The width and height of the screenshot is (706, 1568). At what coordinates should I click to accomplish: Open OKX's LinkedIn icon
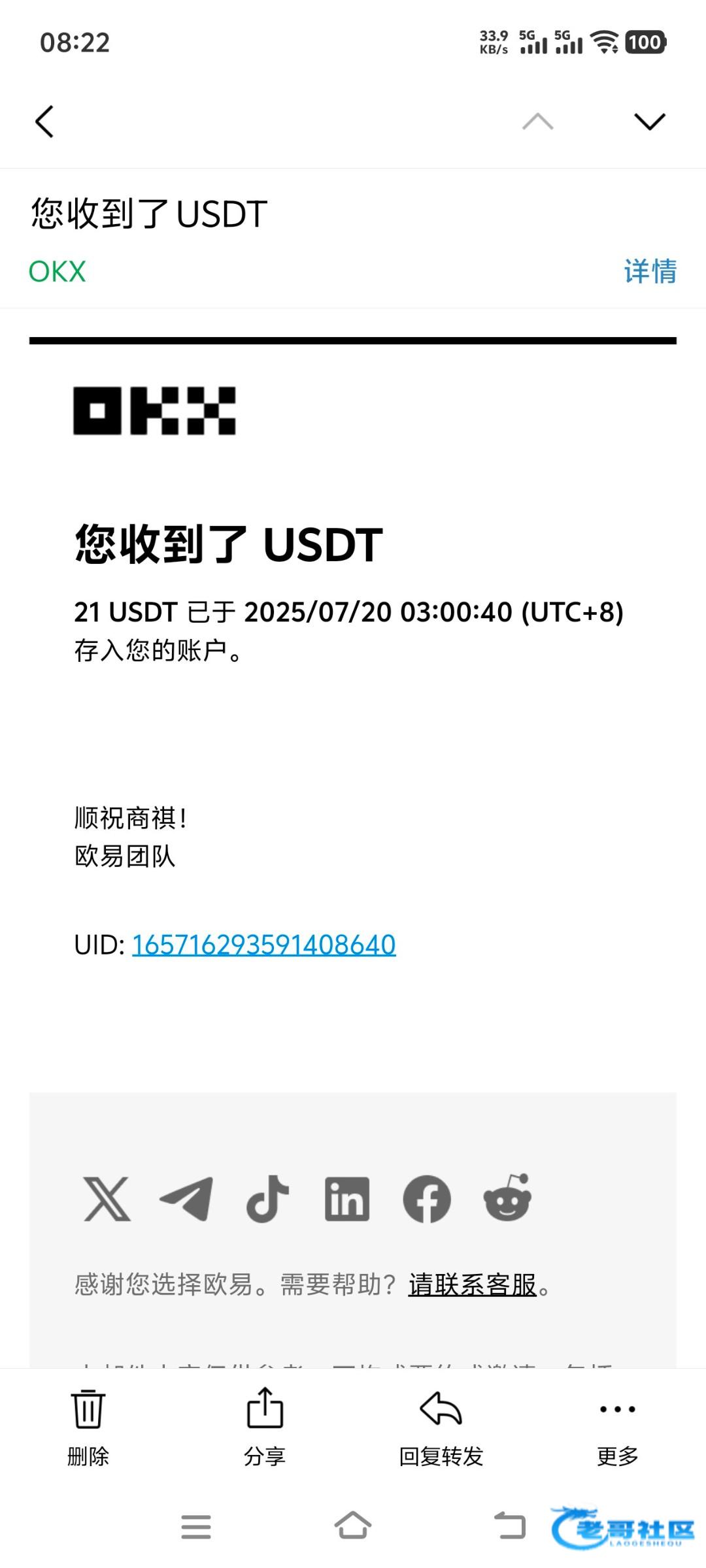click(347, 1199)
